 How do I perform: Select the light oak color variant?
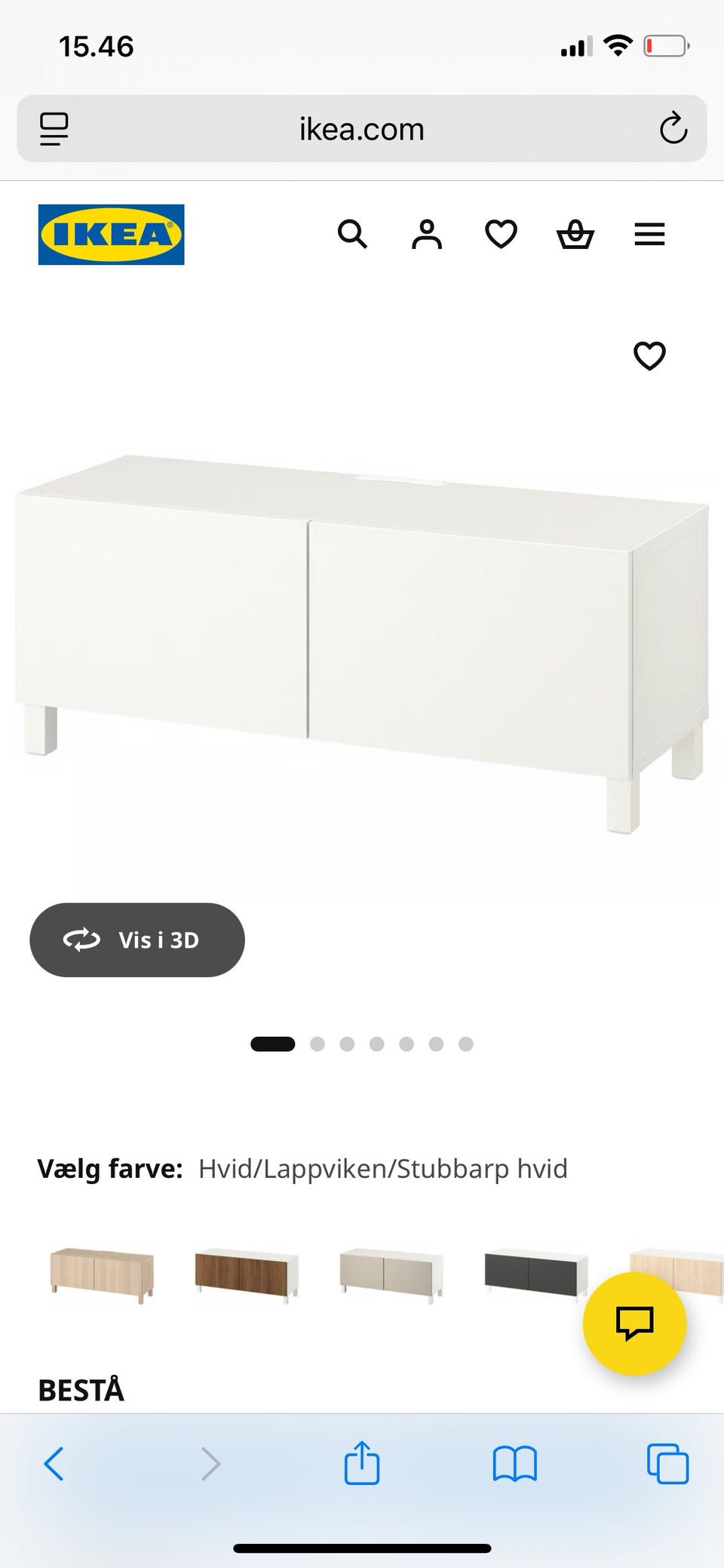point(102,1271)
